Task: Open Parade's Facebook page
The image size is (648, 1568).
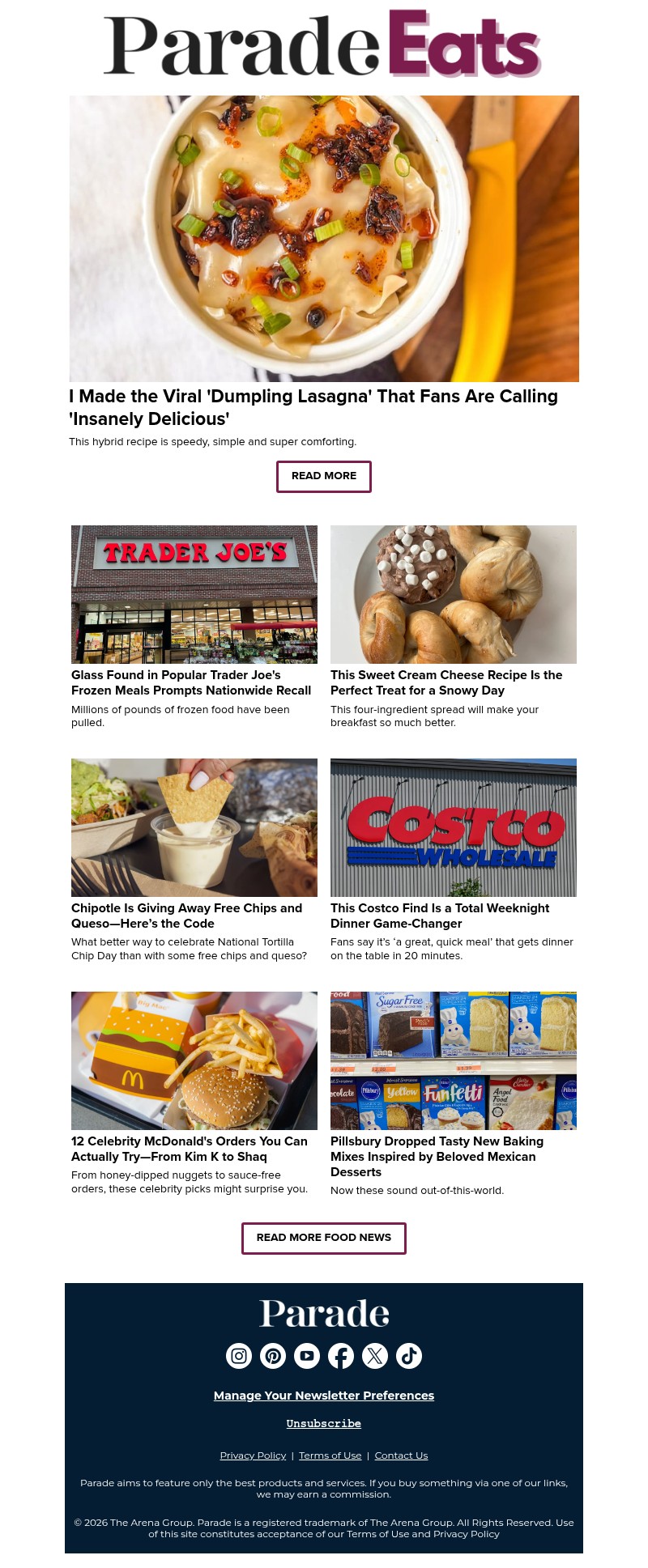Action: coord(341,1356)
